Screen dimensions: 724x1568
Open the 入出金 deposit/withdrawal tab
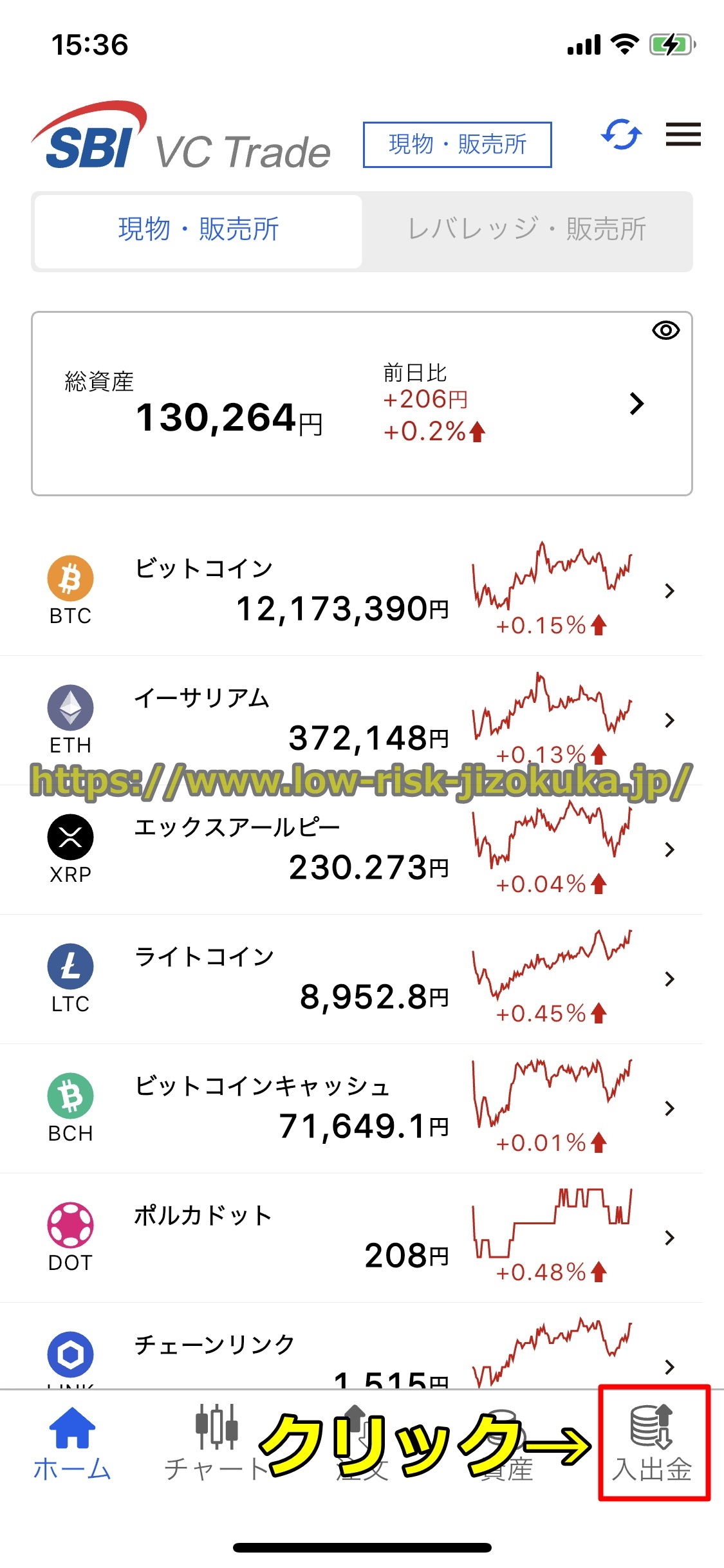pos(652,1444)
